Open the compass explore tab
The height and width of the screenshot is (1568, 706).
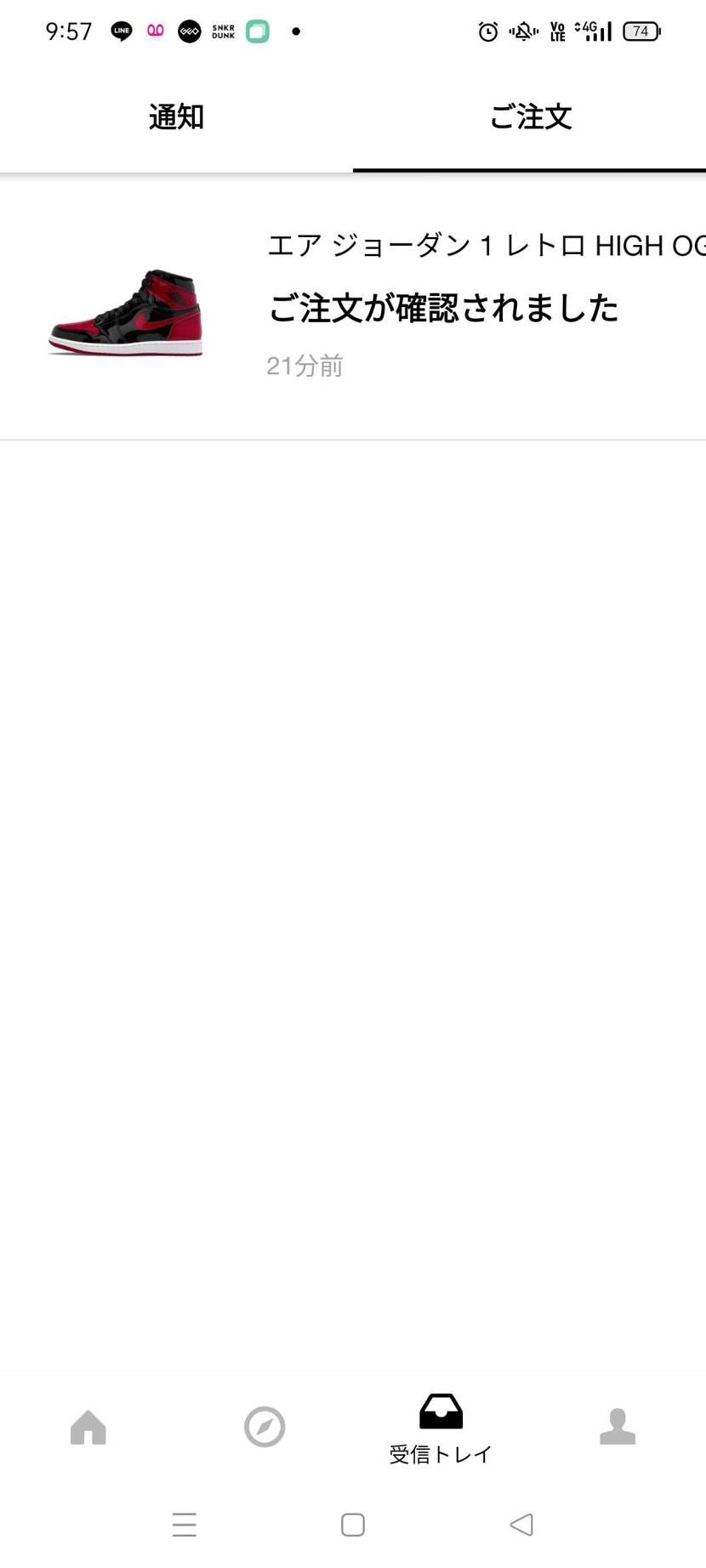click(x=265, y=1428)
